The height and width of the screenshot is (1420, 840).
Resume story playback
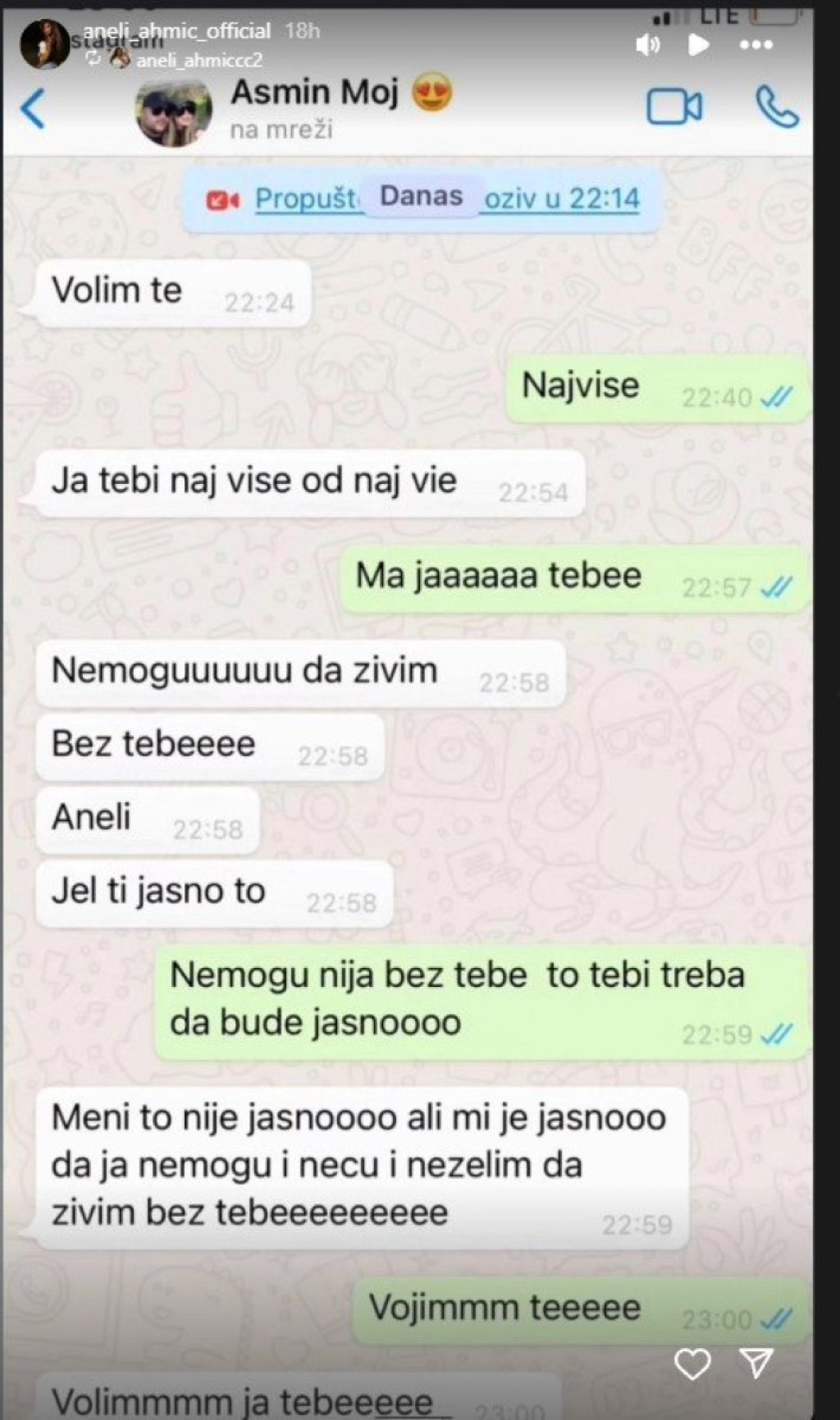pos(698,44)
